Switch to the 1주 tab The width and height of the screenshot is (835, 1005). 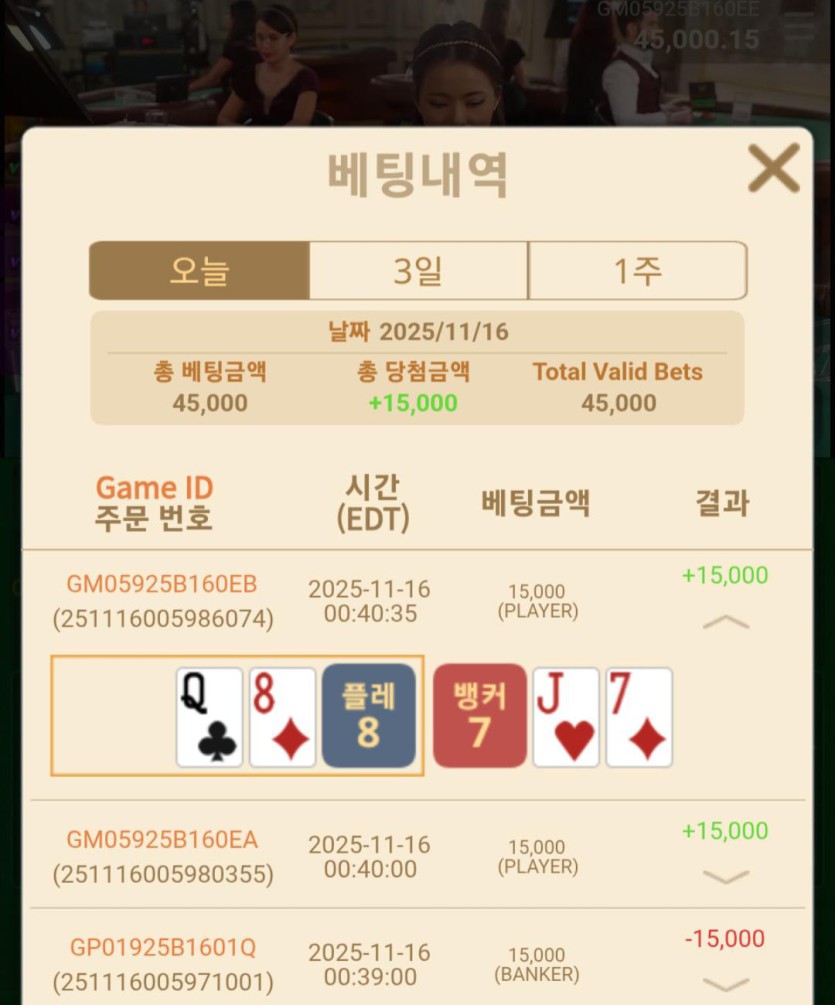coord(637,271)
